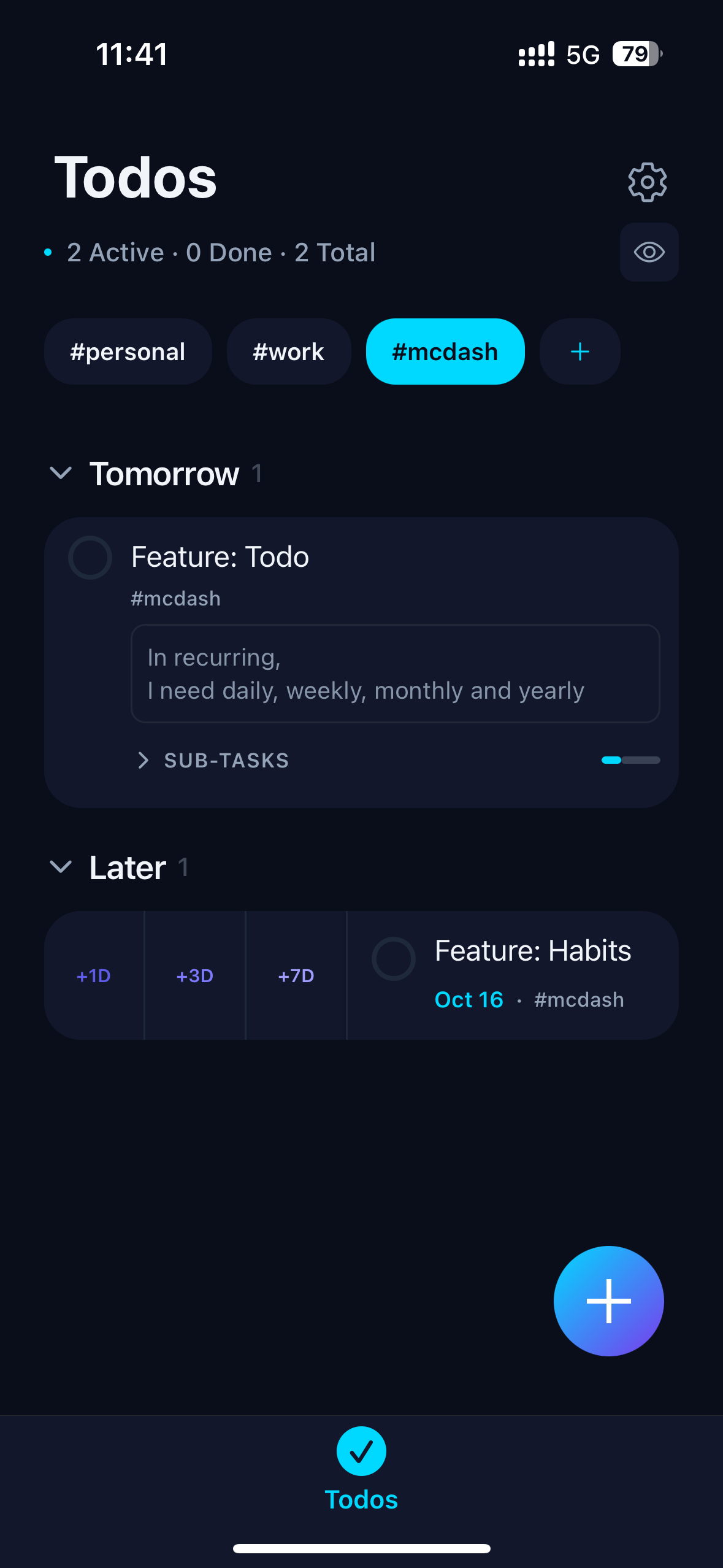
Task: Mark Feature: Habits as complete
Action: pyautogui.click(x=394, y=959)
